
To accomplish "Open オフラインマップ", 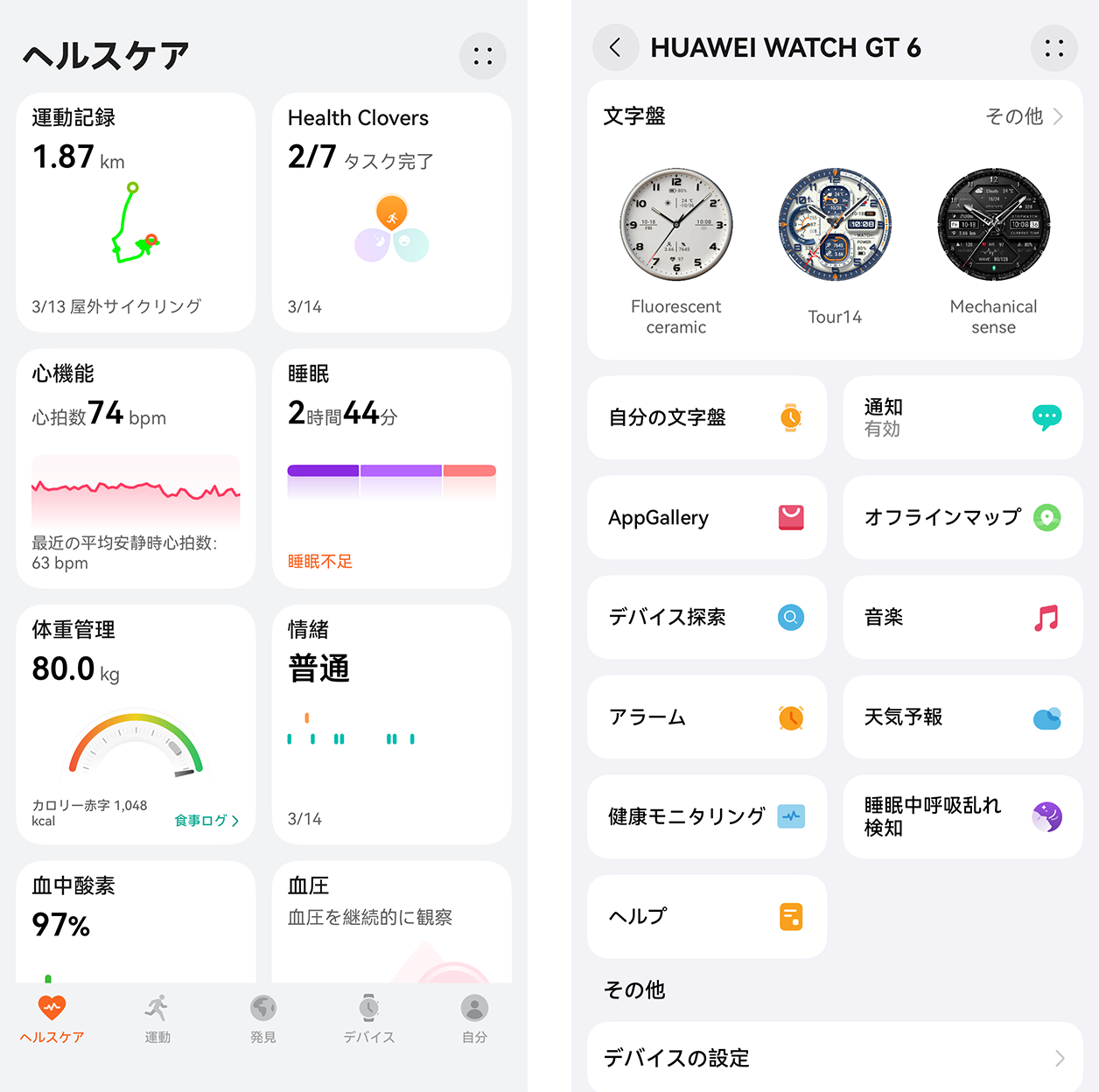I will pos(962,517).
